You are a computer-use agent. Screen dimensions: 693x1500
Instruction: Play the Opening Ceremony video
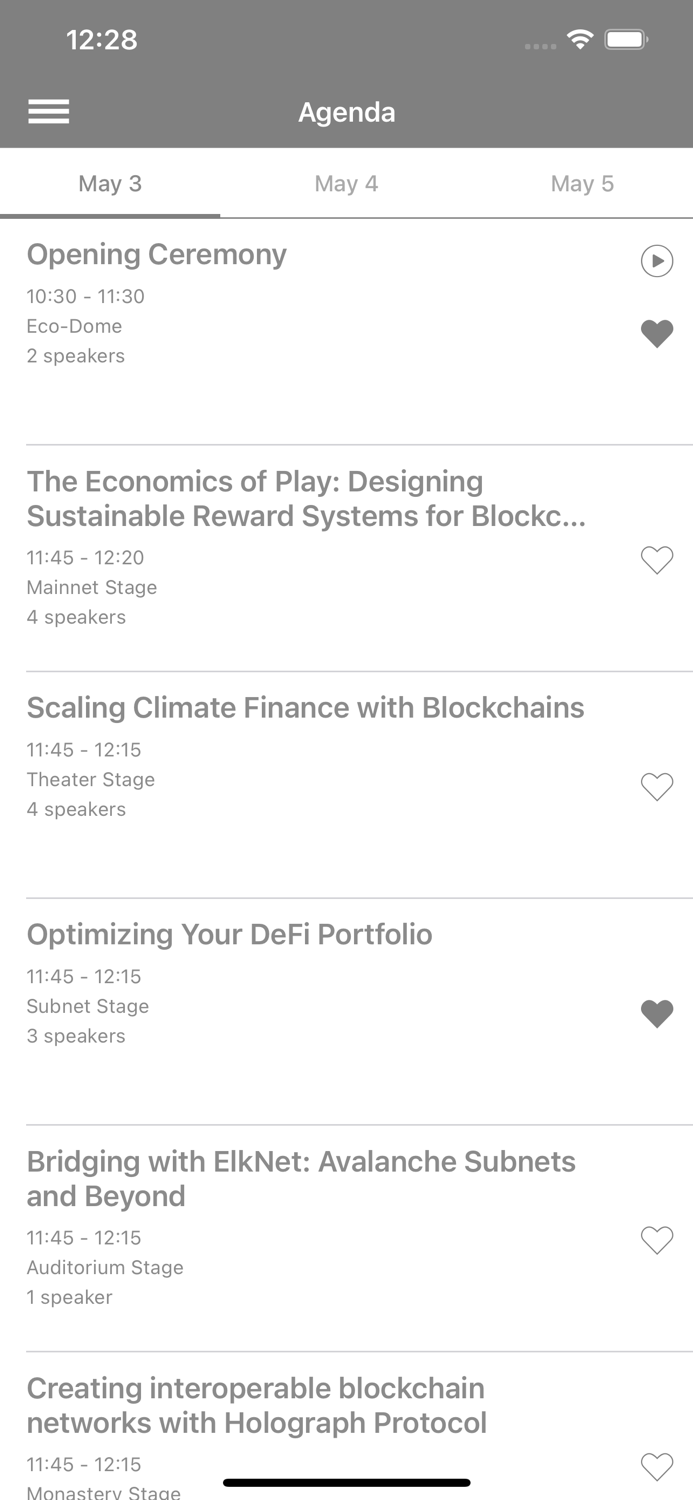point(657,261)
